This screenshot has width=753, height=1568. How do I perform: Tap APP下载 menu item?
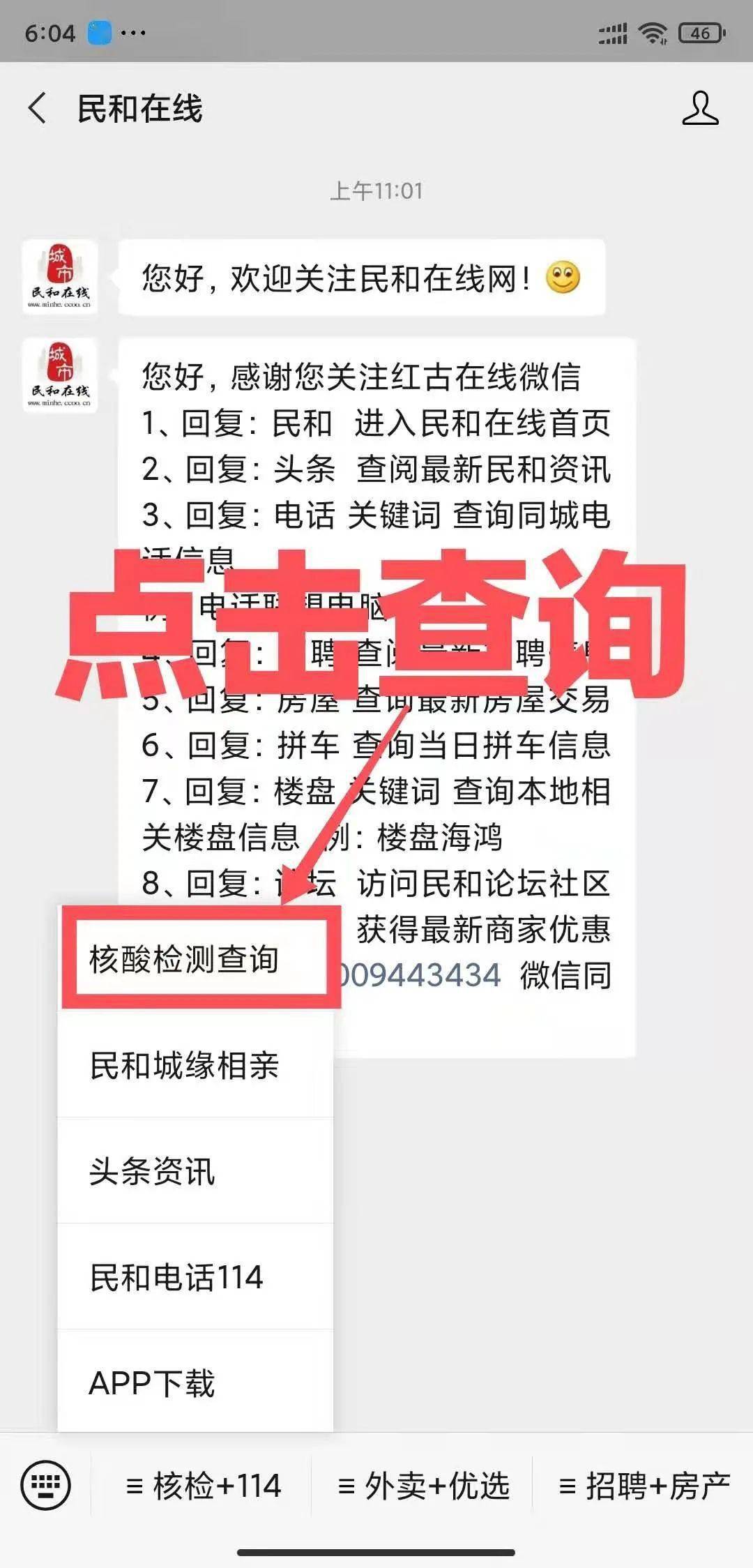pyautogui.click(x=195, y=1383)
